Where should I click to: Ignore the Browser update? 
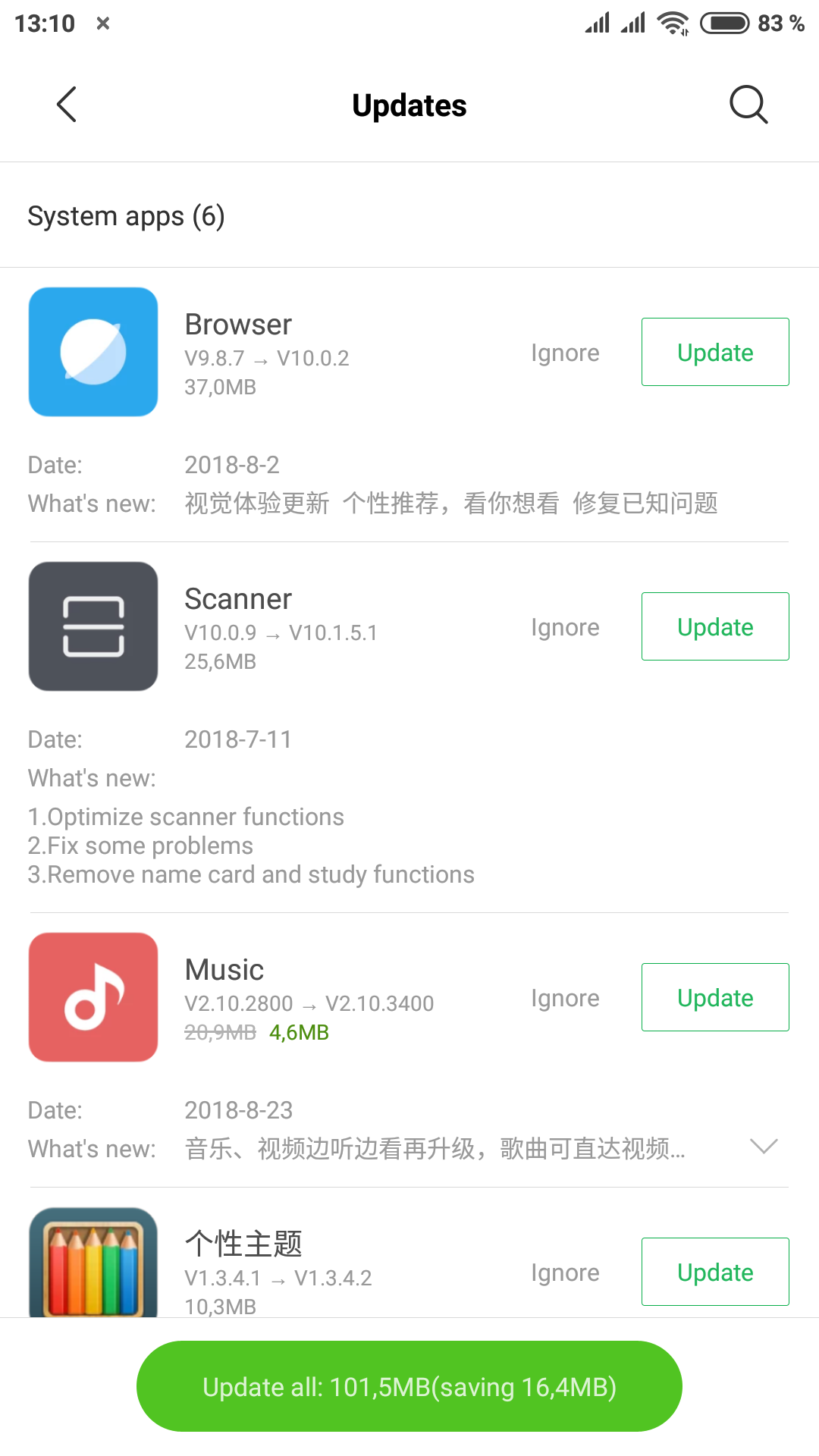(565, 353)
